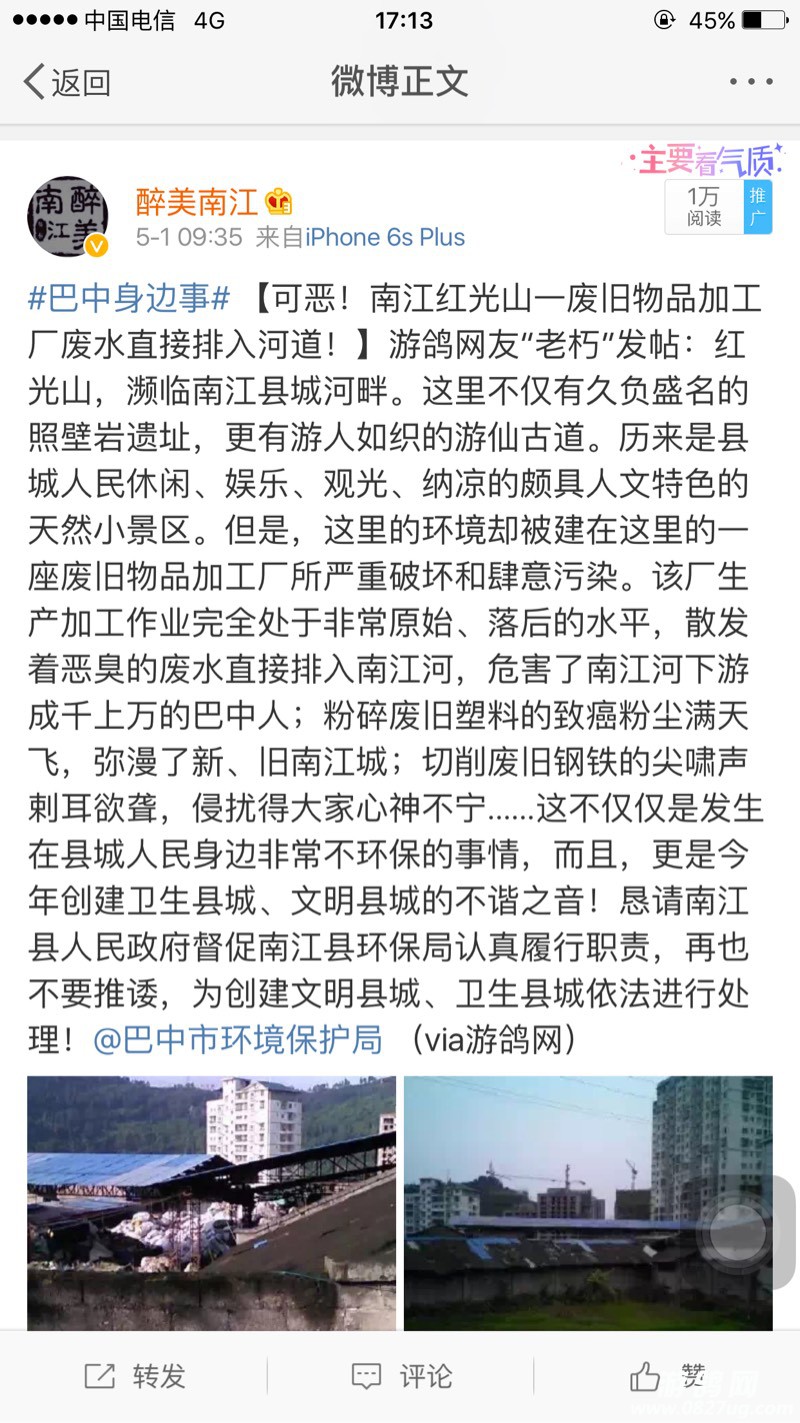The width and height of the screenshot is (800, 1423).
Task: Open the three-dot overflow menu
Action: pyautogui.click(x=750, y=82)
